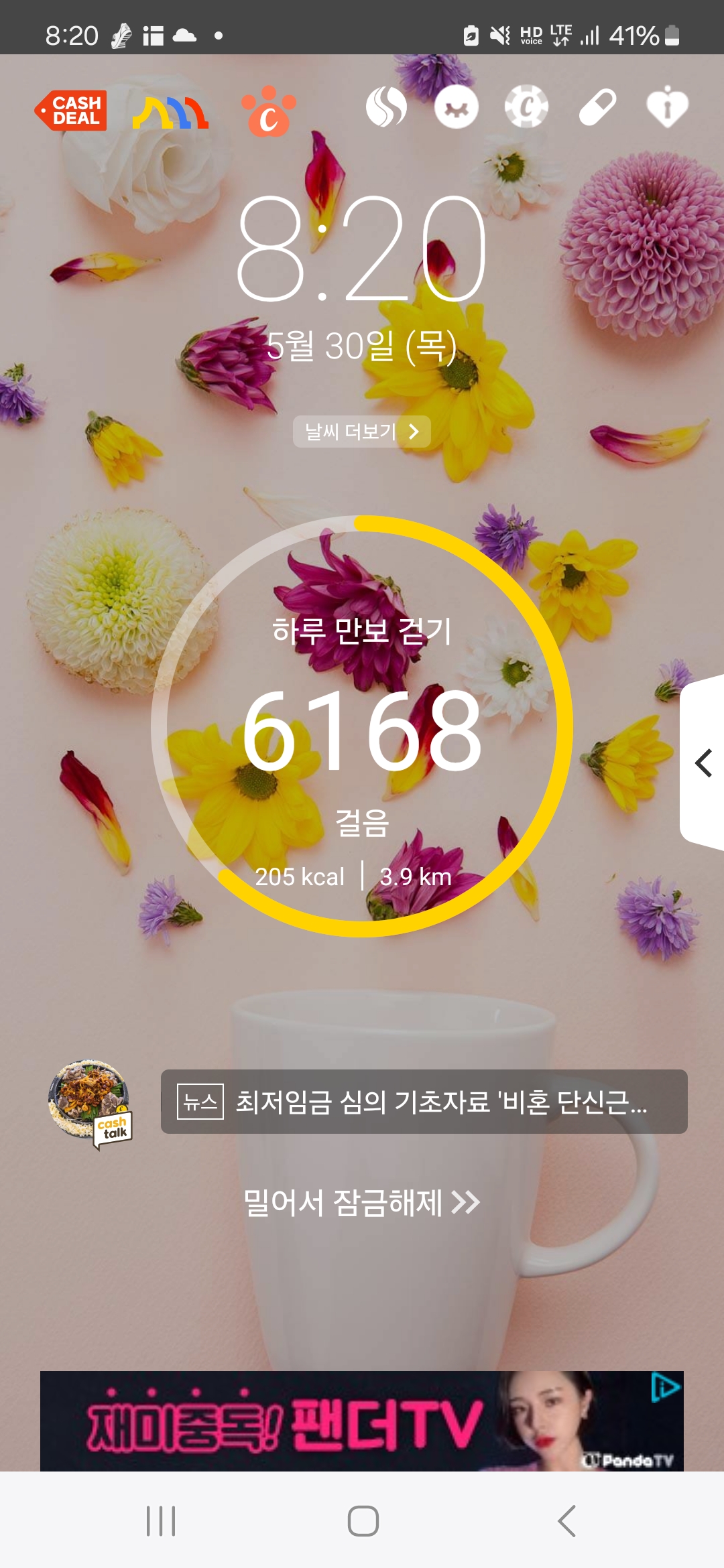
Task: Tap the pill capsule icon
Action: (x=597, y=107)
